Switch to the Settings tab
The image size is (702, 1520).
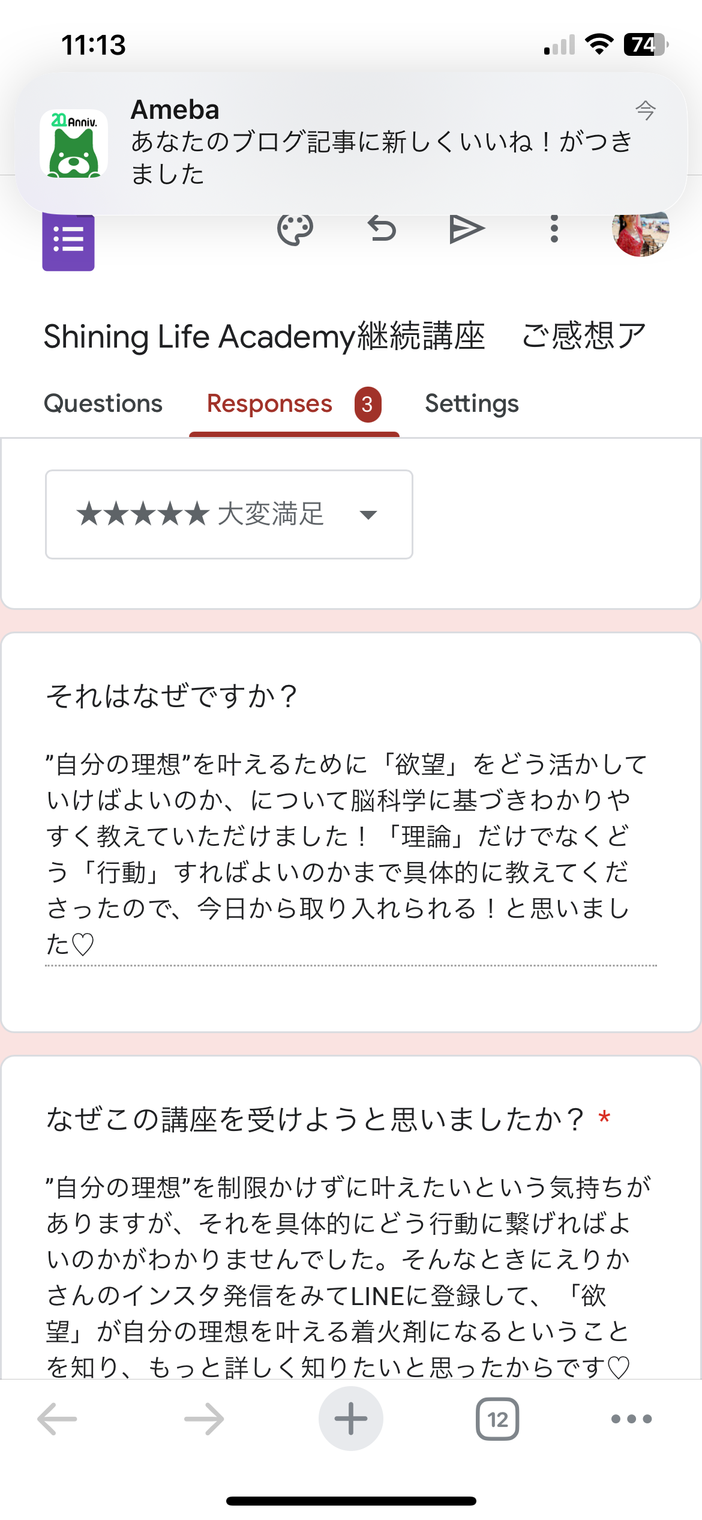click(472, 403)
